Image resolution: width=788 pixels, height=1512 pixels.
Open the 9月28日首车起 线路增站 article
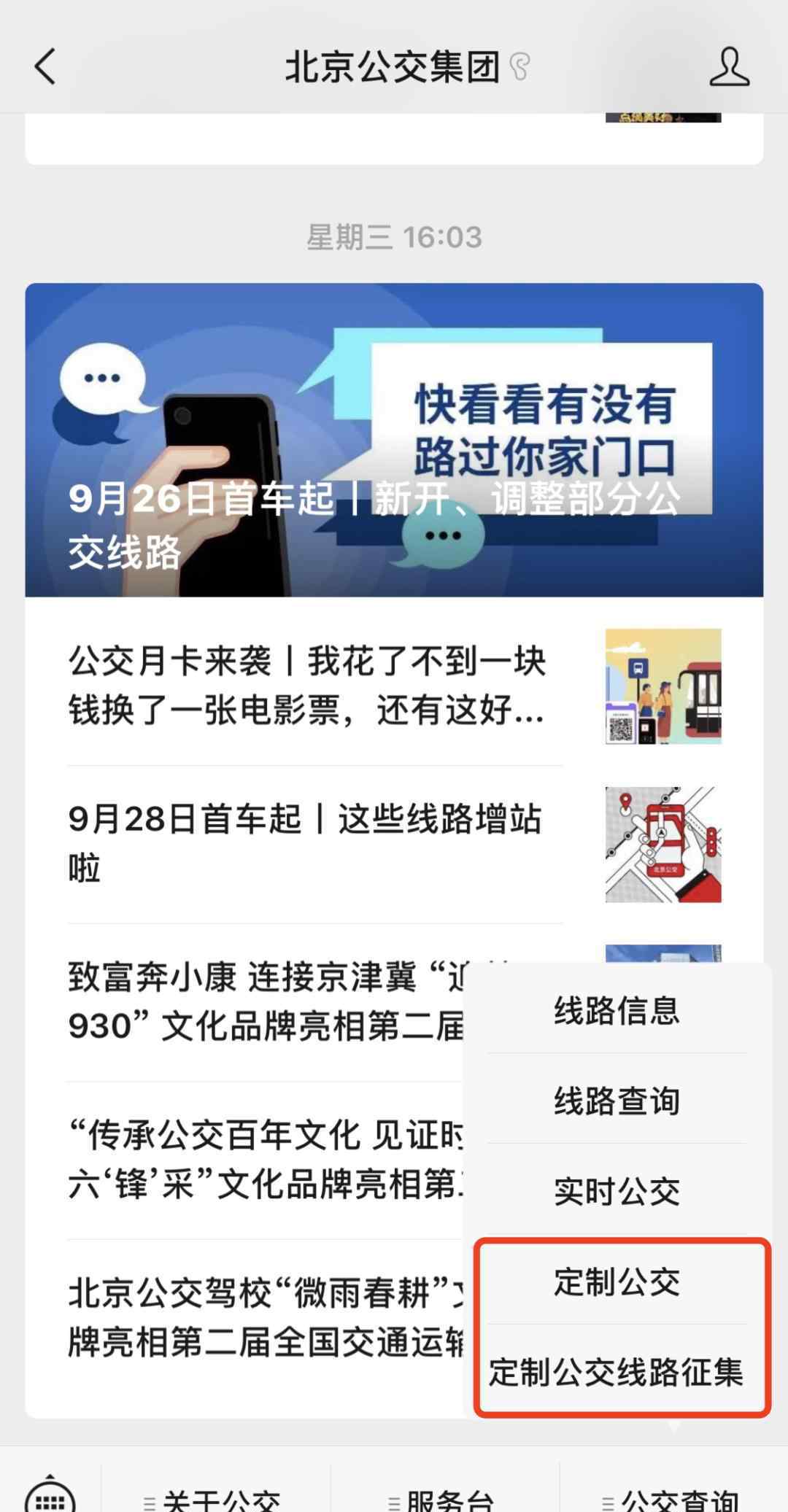click(x=394, y=844)
